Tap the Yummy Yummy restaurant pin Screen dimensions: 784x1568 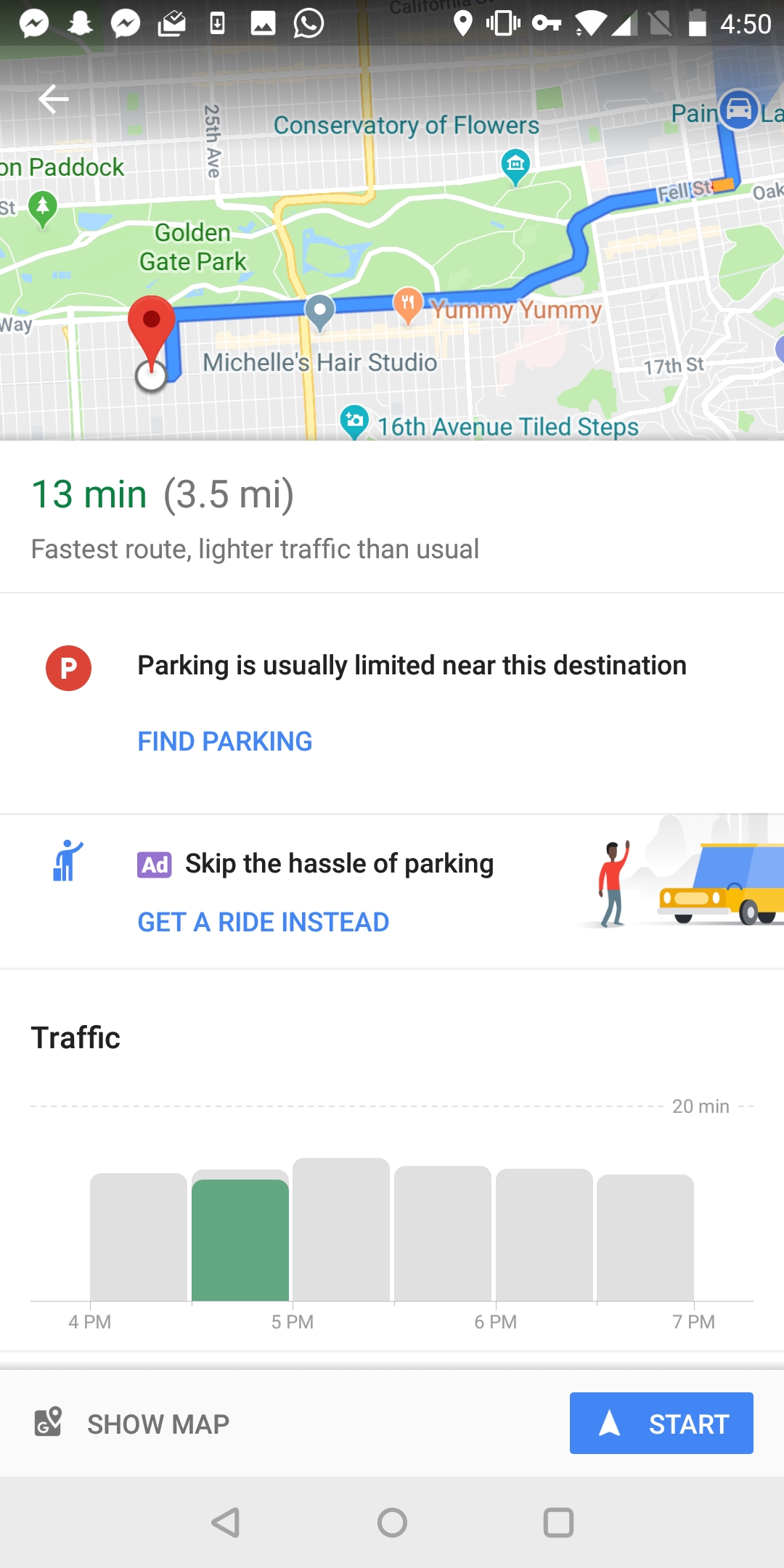(x=407, y=305)
